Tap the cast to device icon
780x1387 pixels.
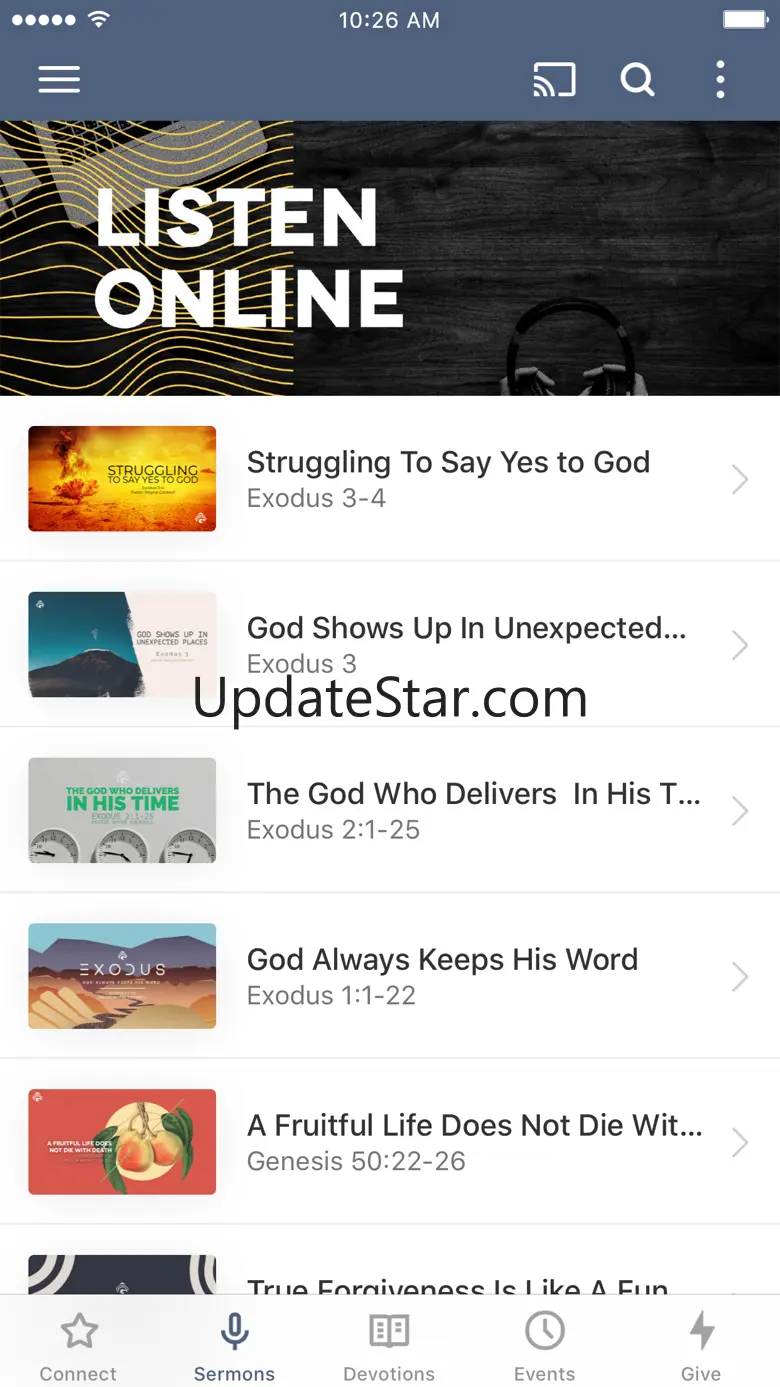[x=554, y=80]
